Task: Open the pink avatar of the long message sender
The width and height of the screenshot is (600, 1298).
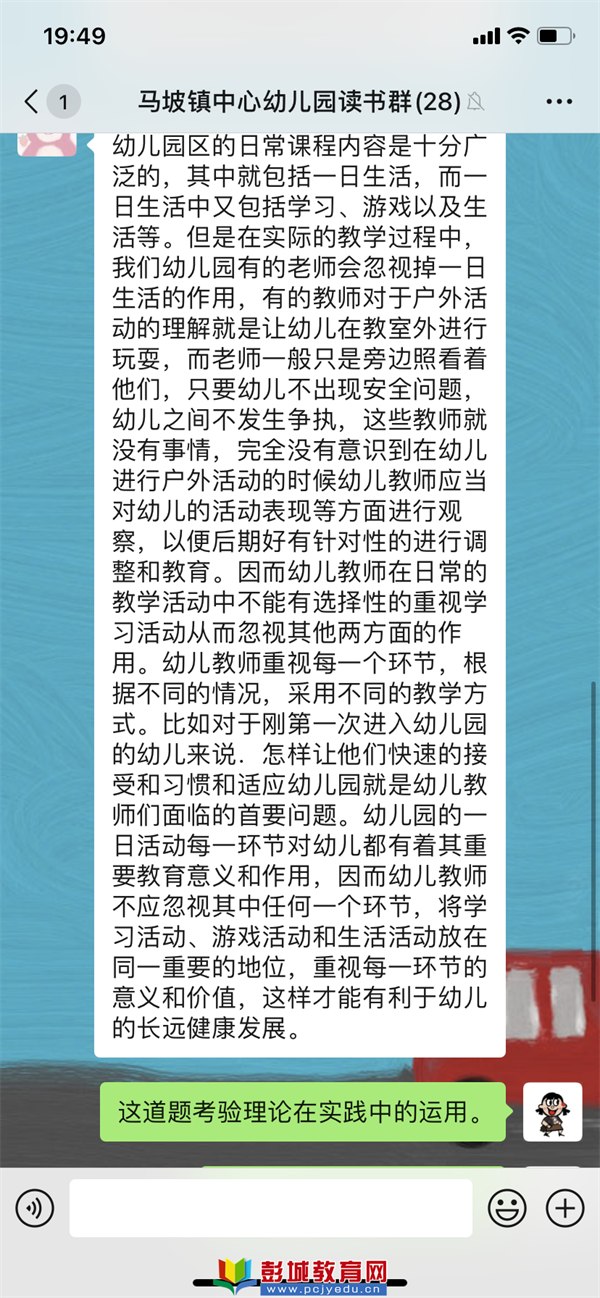Action: (x=47, y=143)
